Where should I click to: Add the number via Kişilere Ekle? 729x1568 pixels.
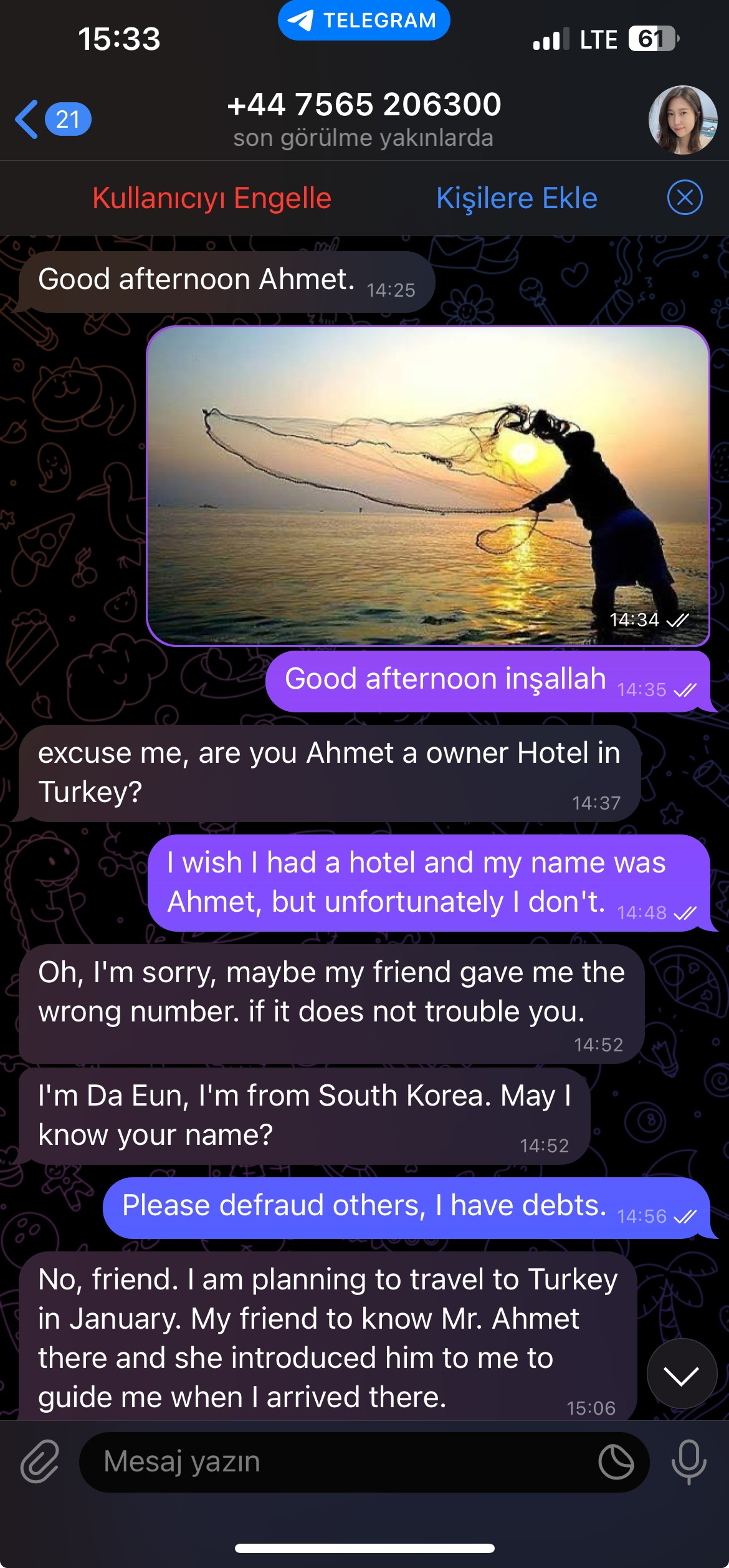(x=517, y=198)
